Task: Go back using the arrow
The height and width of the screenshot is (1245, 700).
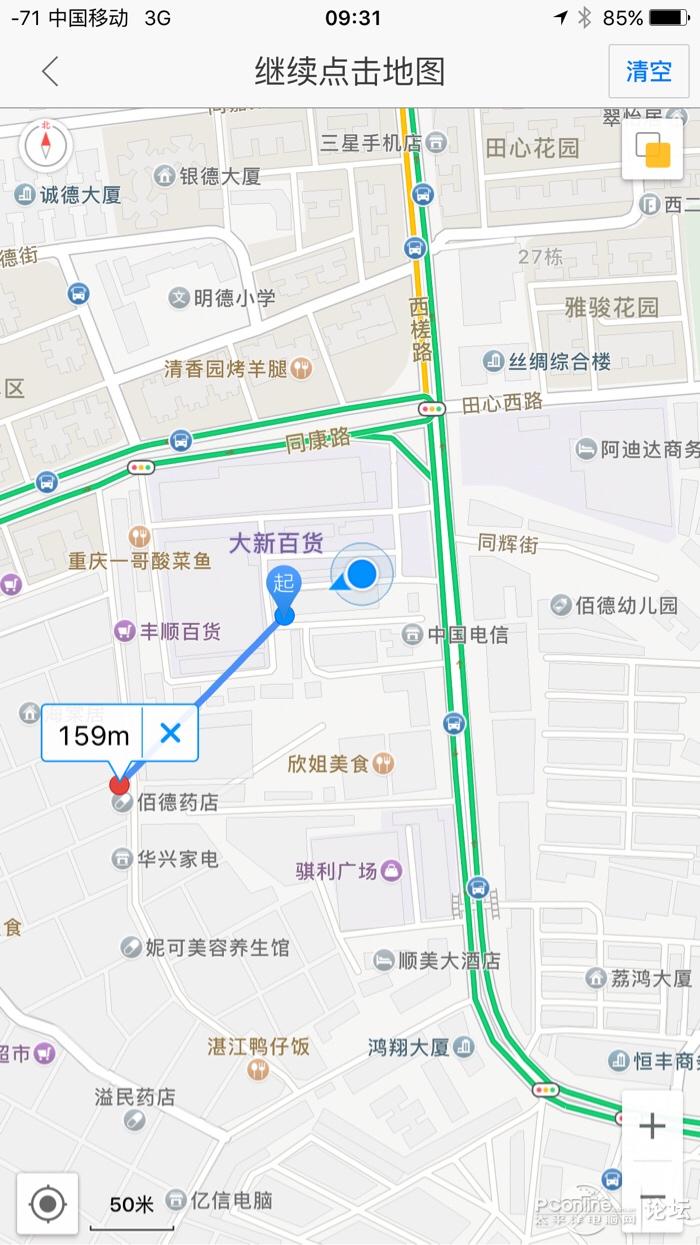Action: pos(50,71)
